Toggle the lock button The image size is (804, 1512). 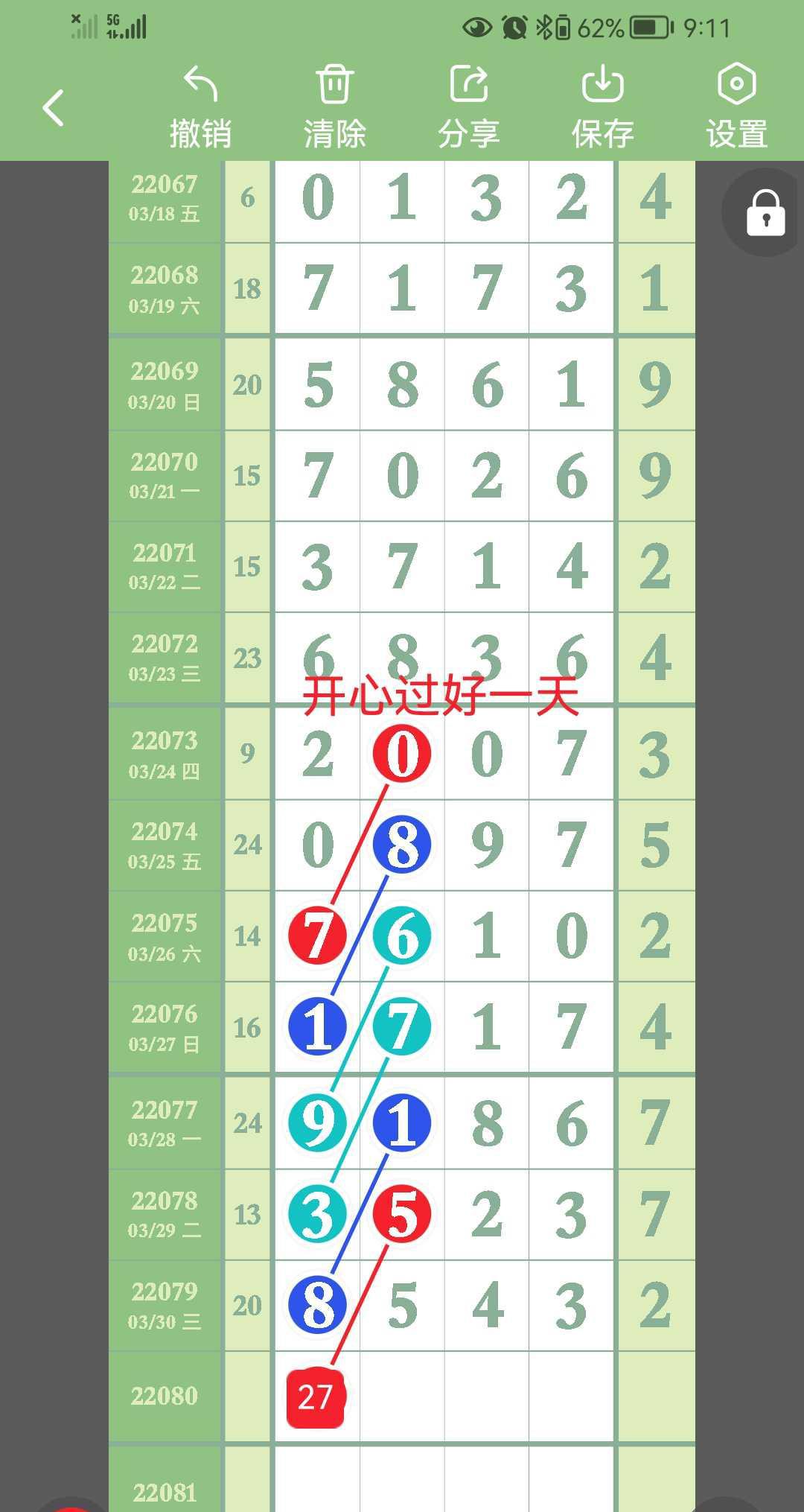click(765, 213)
